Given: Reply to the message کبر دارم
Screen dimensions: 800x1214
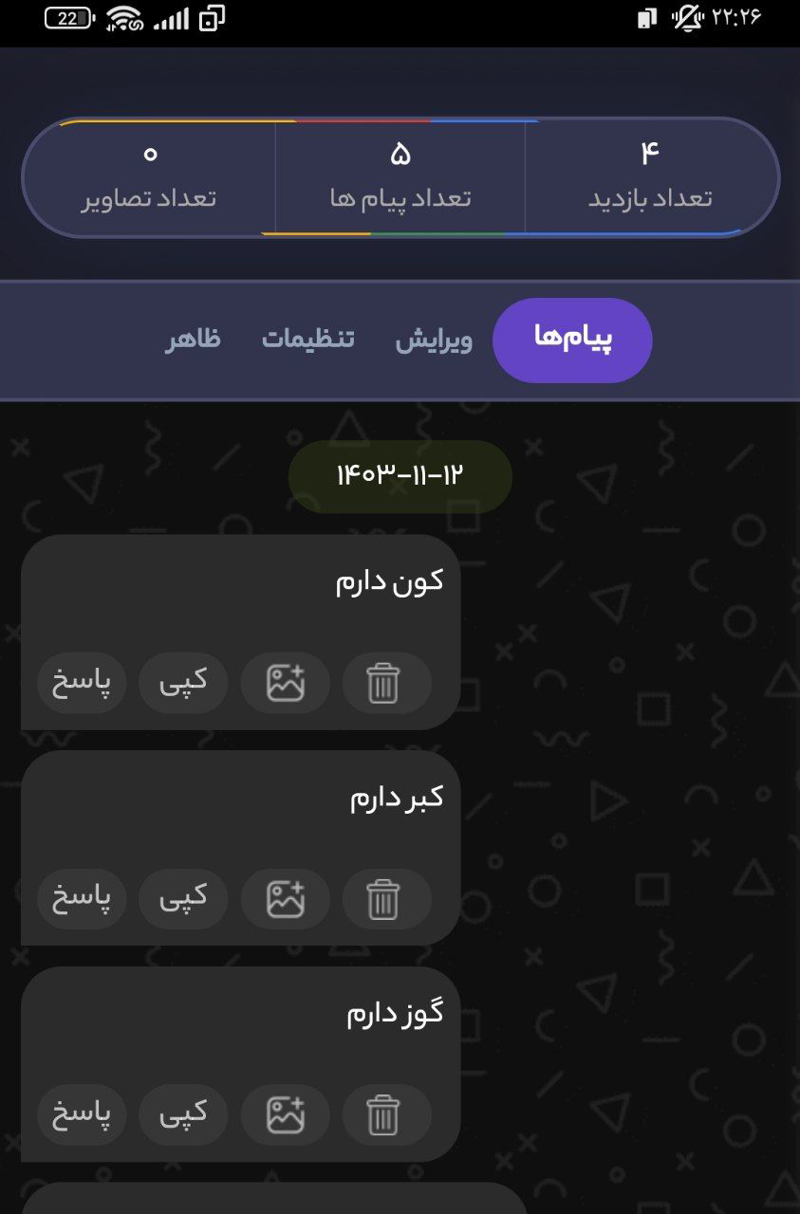Looking at the screenshot, I should point(81,899).
